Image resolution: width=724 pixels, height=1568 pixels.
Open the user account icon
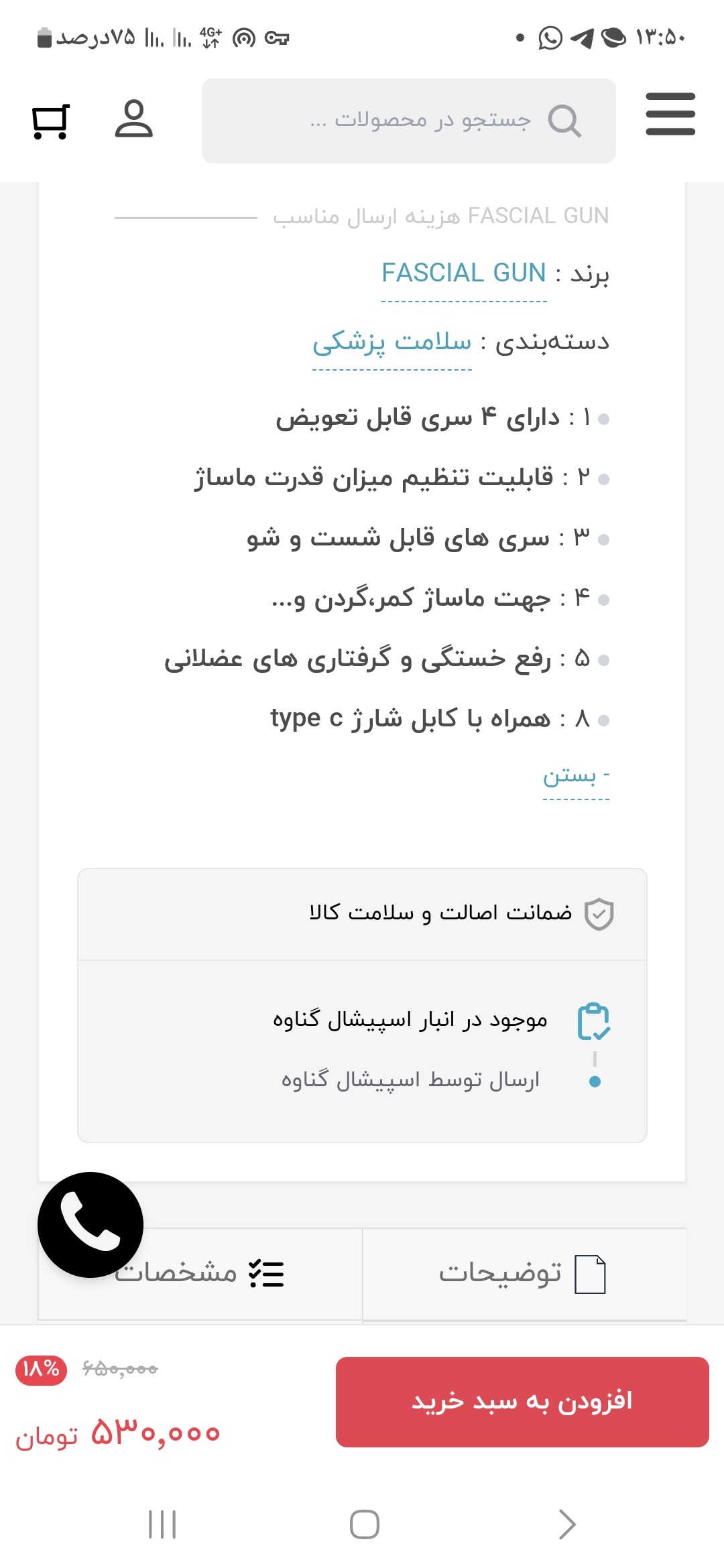[x=134, y=119]
